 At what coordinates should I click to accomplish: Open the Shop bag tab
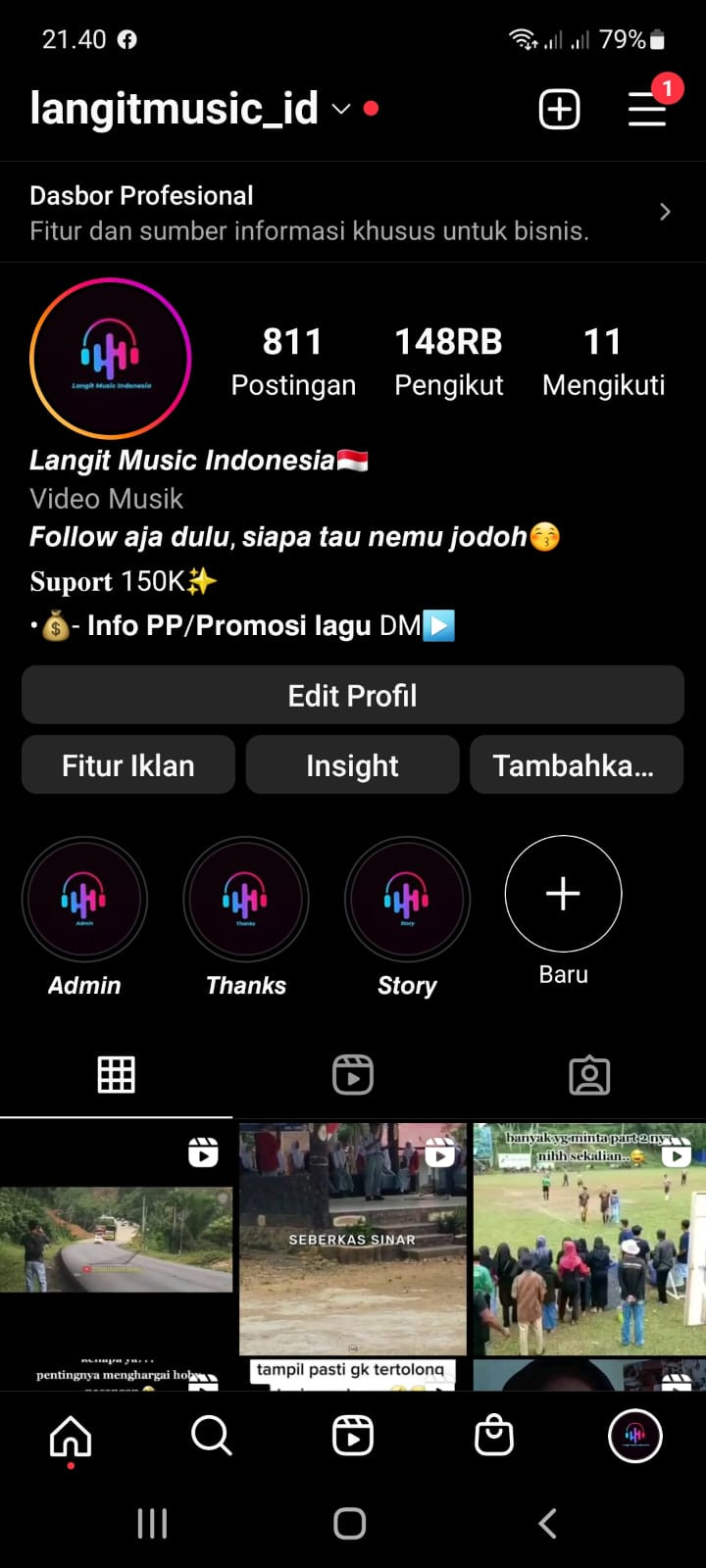point(494,1437)
